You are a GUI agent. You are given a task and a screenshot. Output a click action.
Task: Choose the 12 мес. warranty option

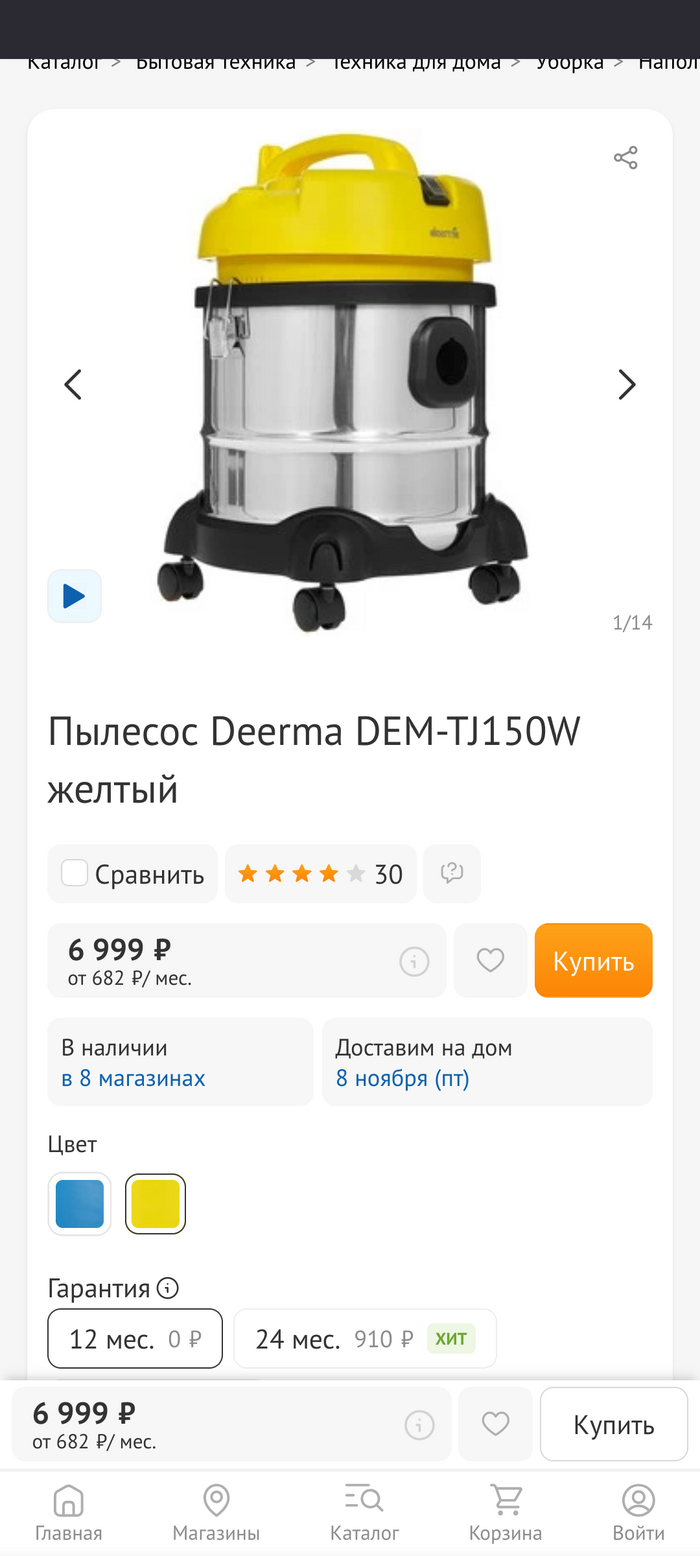coord(135,1338)
